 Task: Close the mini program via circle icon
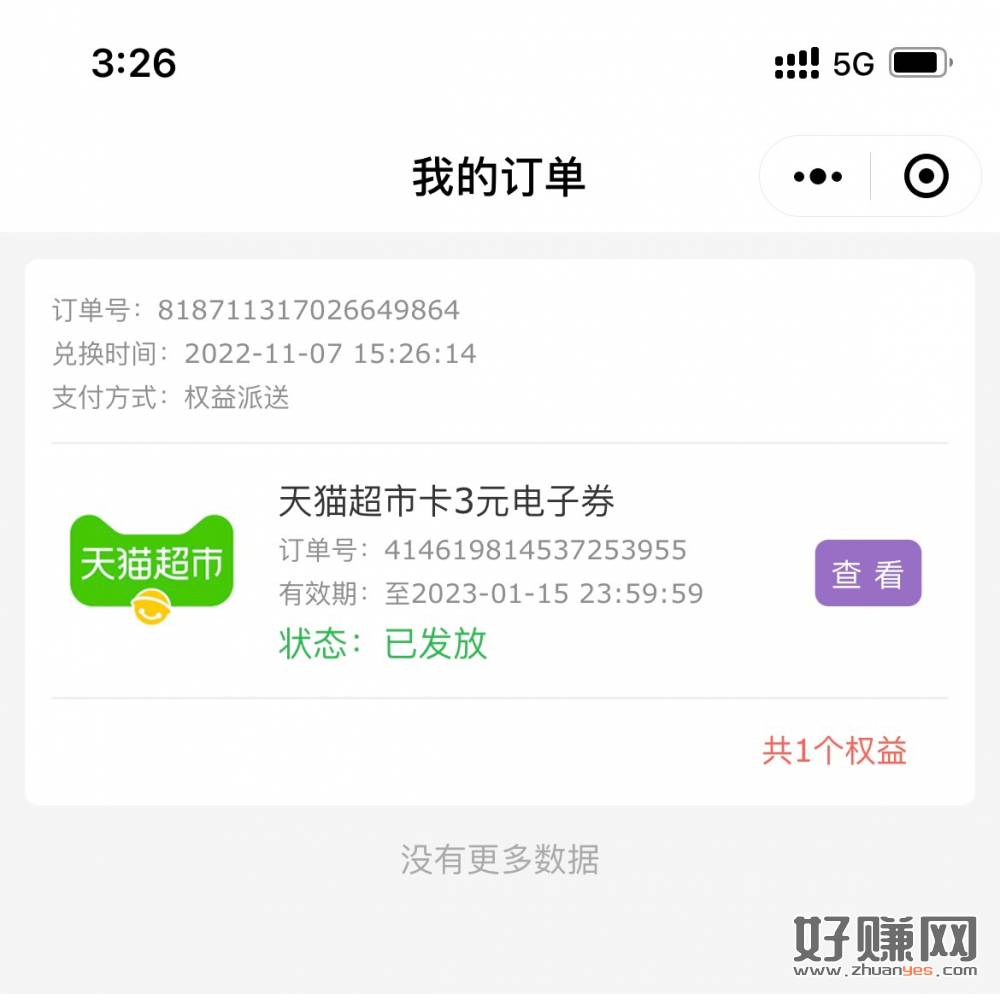pyautogui.click(x=926, y=177)
